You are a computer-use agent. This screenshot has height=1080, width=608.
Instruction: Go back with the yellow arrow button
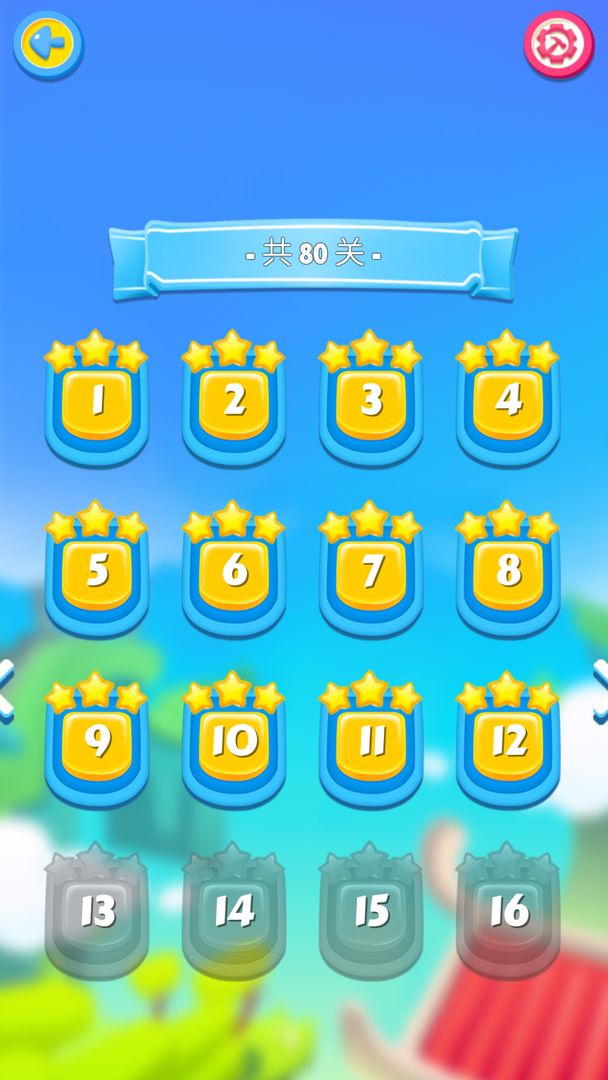click(x=48, y=45)
